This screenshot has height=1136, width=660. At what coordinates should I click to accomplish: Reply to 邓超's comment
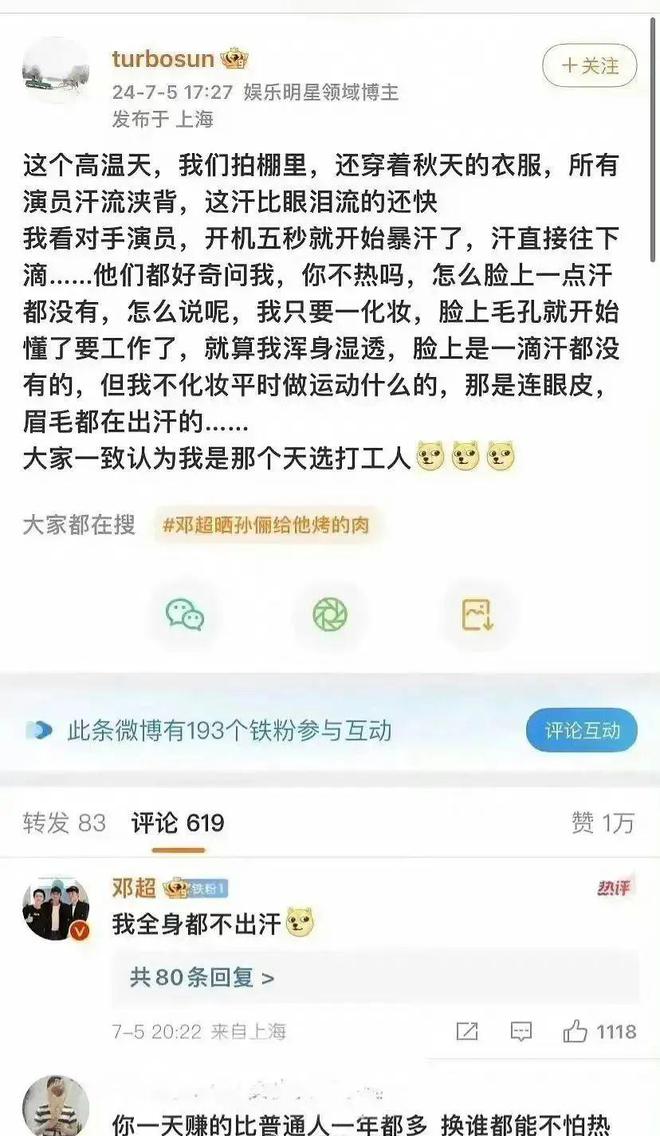[521, 1031]
